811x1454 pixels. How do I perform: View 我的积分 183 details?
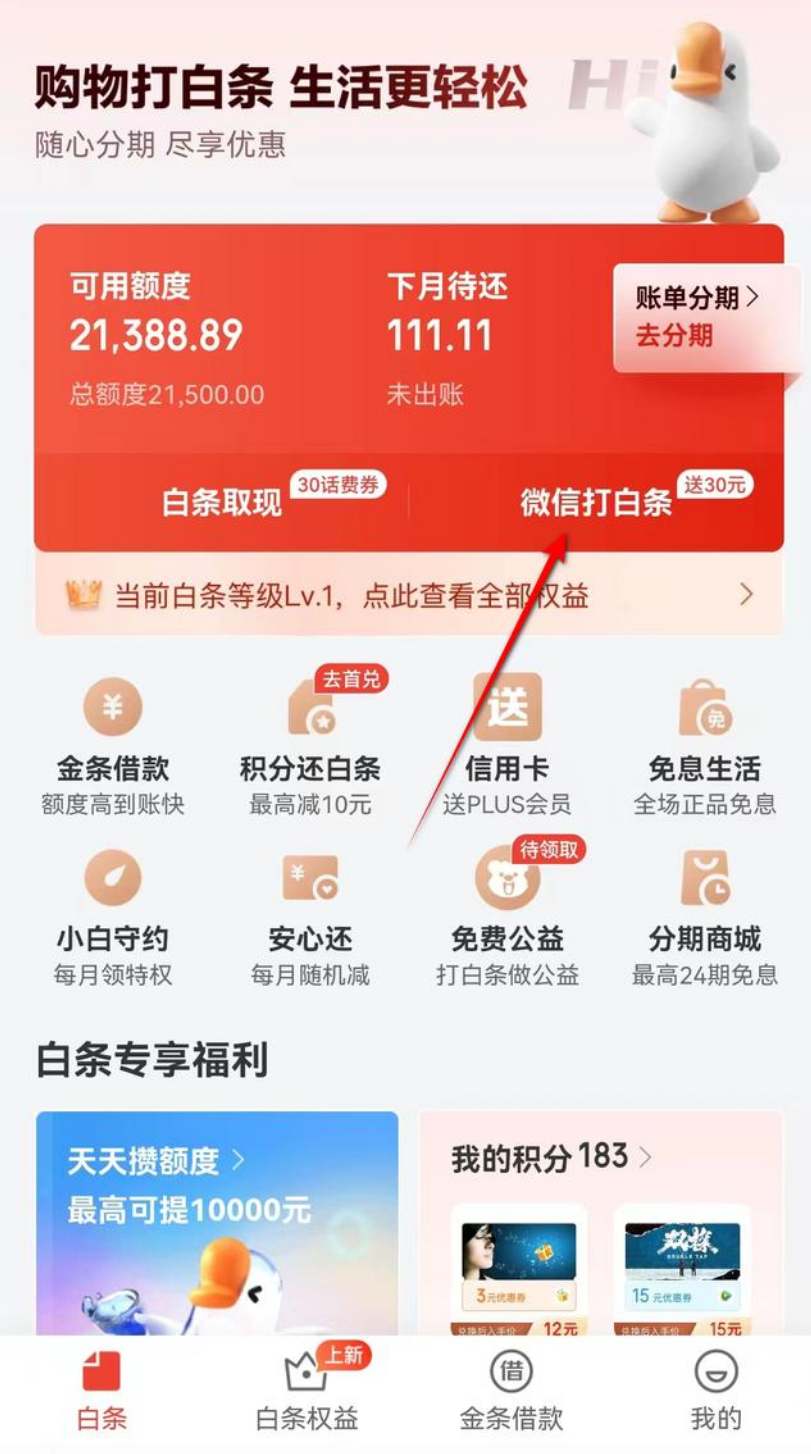pyautogui.click(x=551, y=1159)
